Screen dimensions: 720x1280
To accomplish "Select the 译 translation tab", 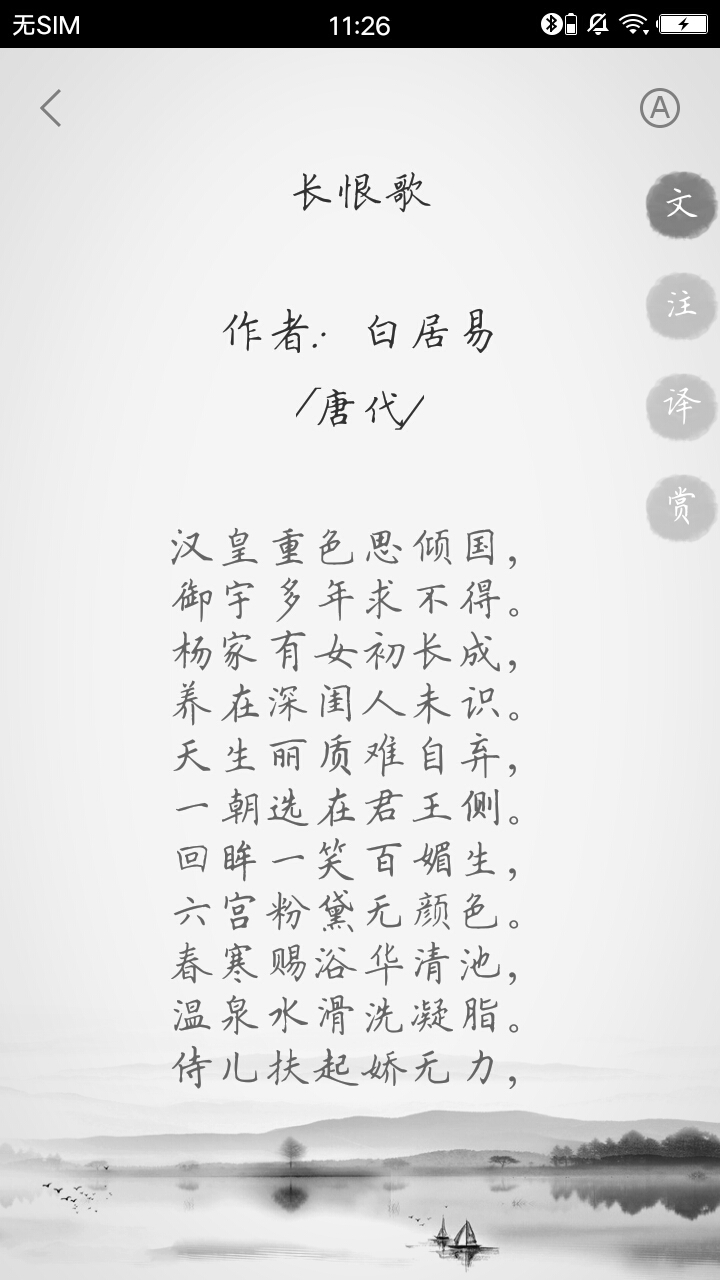I will pyautogui.click(x=681, y=406).
